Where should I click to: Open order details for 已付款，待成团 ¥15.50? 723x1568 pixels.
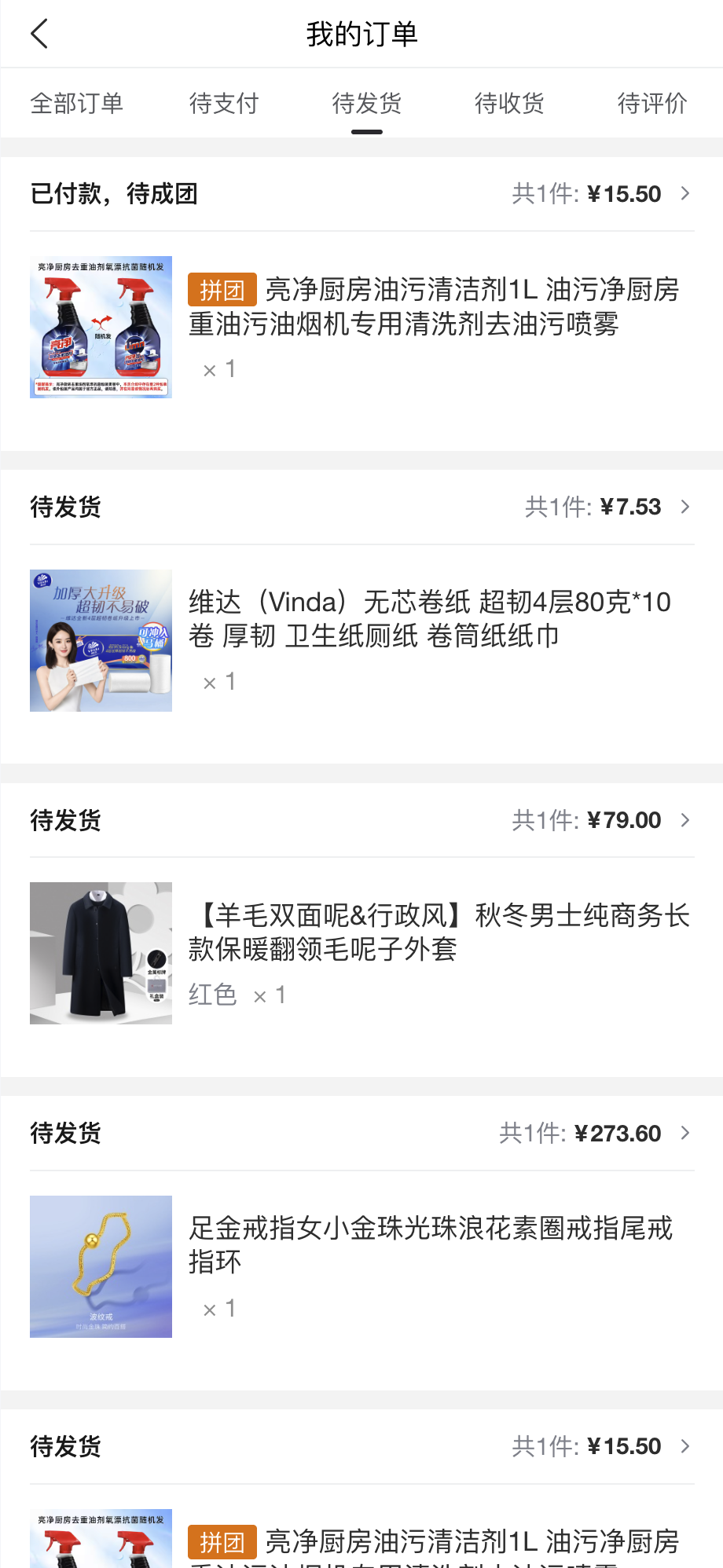(684, 194)
